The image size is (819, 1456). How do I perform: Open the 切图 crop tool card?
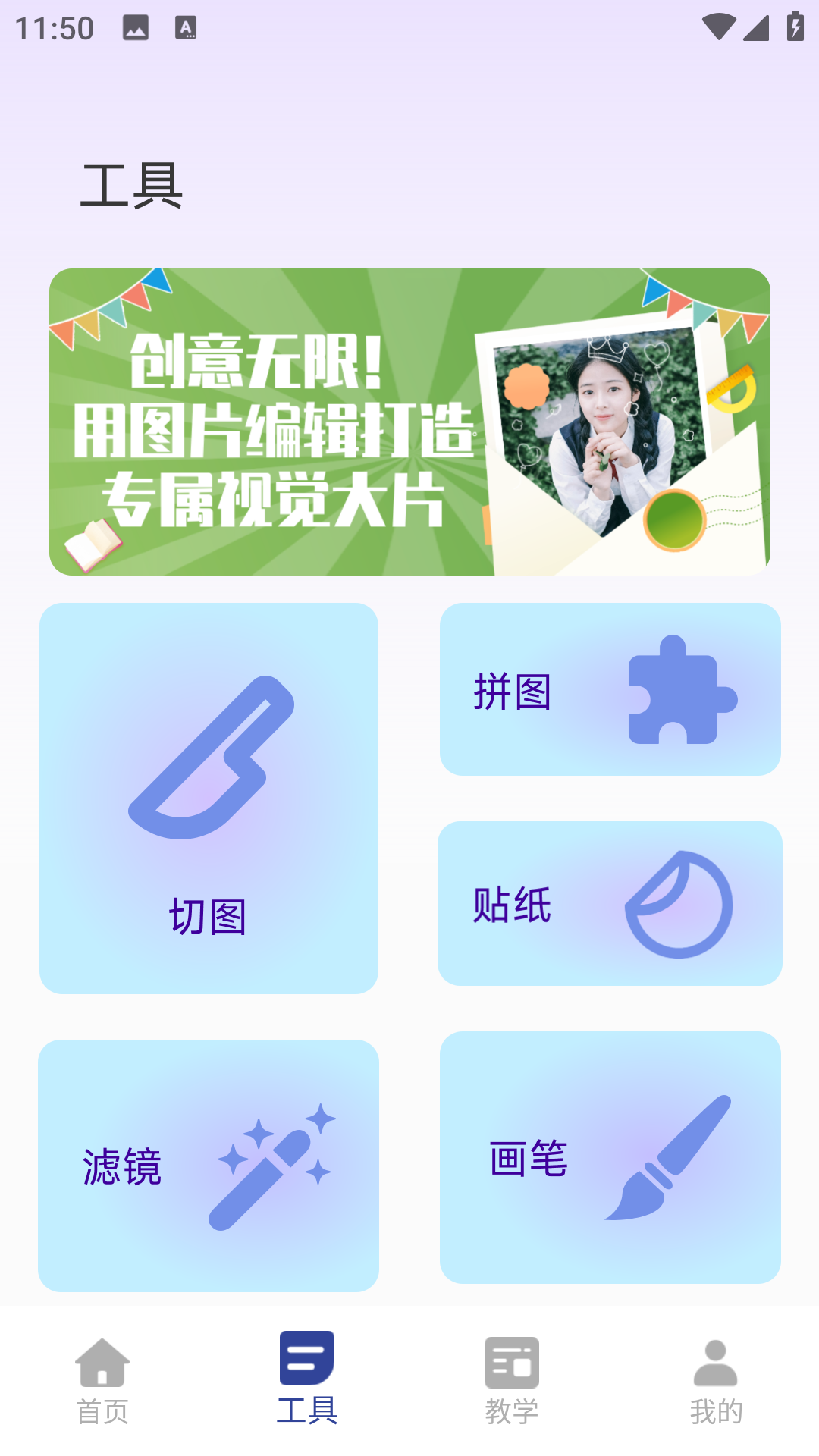pos(209,798)
